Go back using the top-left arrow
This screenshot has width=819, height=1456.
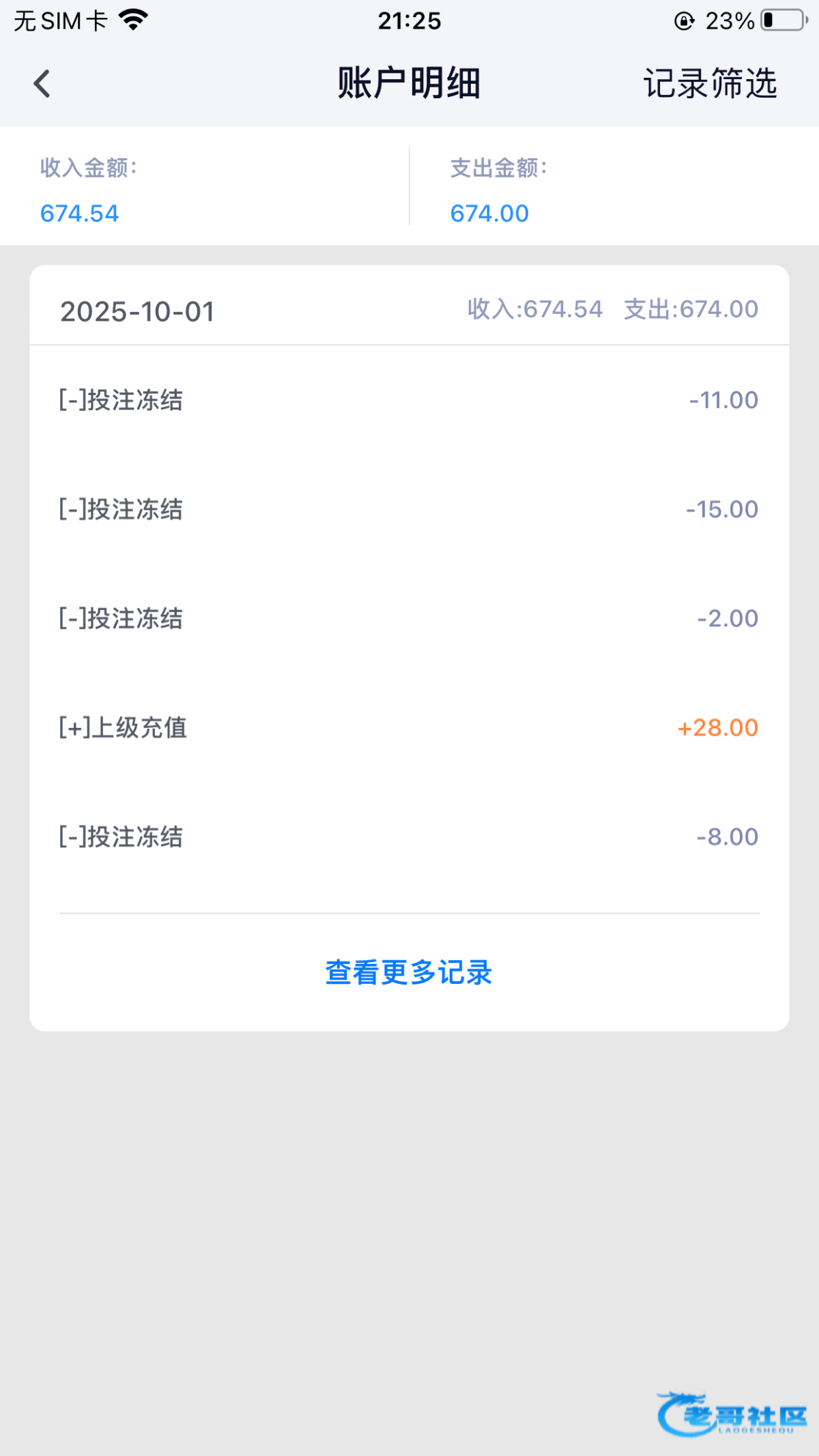(x=42, y=84)
